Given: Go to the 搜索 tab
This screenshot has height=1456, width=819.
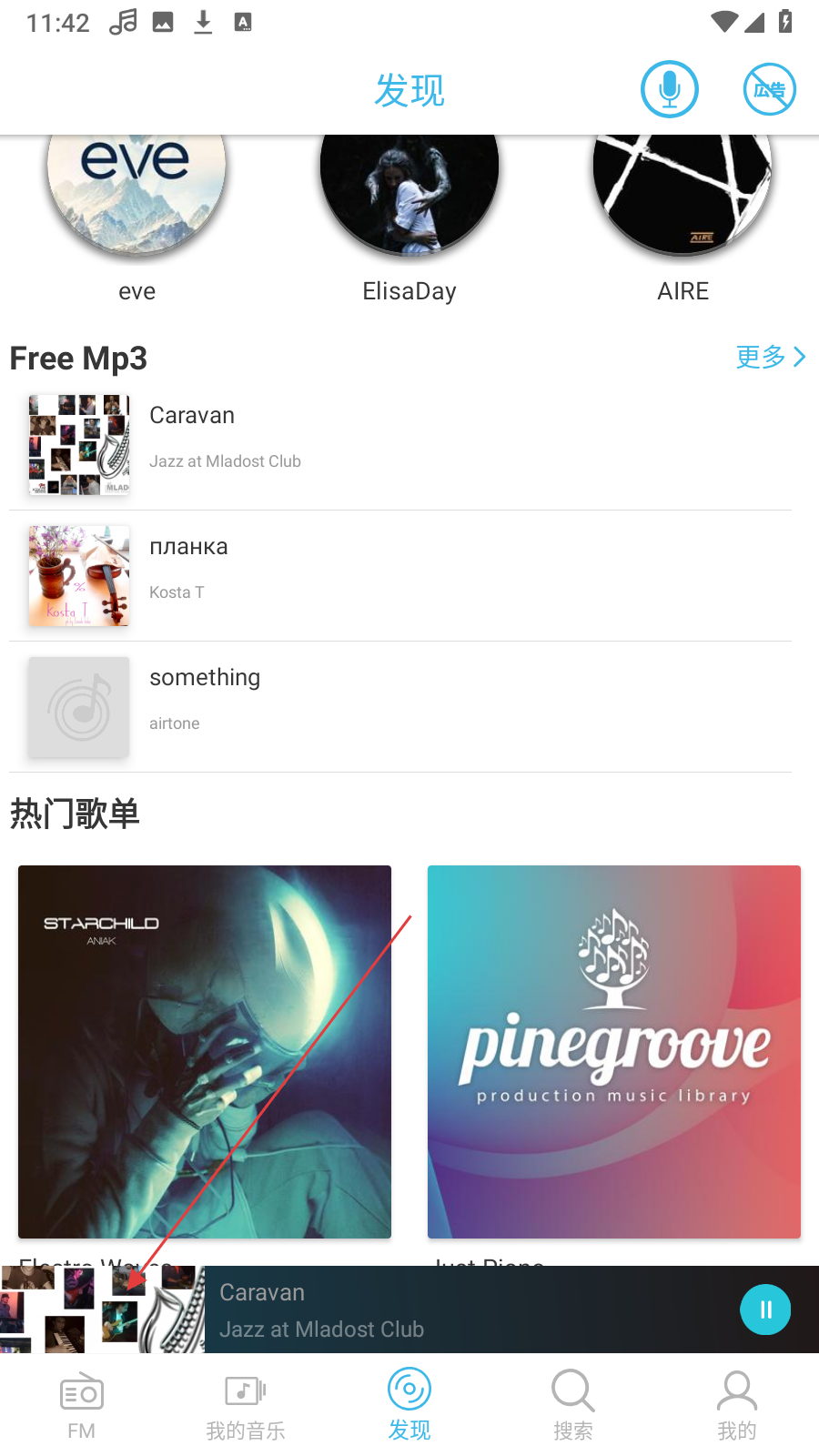Looking at the screenshot, I should point(573,1406).
